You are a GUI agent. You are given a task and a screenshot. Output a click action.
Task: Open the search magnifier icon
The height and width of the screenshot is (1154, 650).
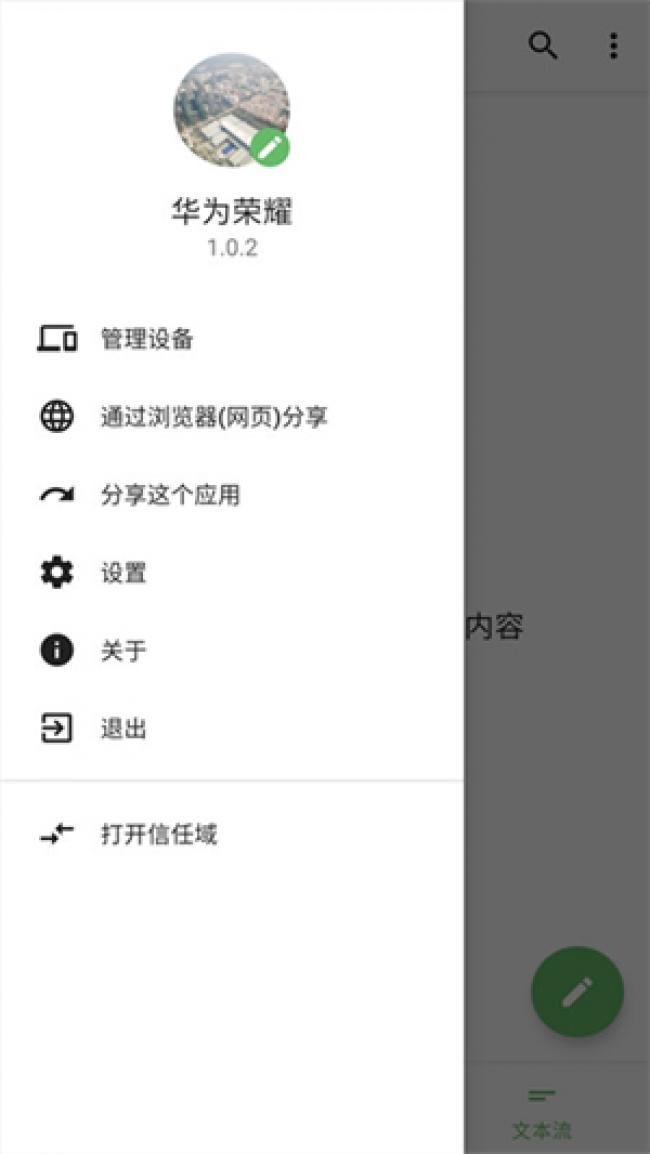[543, 46]
